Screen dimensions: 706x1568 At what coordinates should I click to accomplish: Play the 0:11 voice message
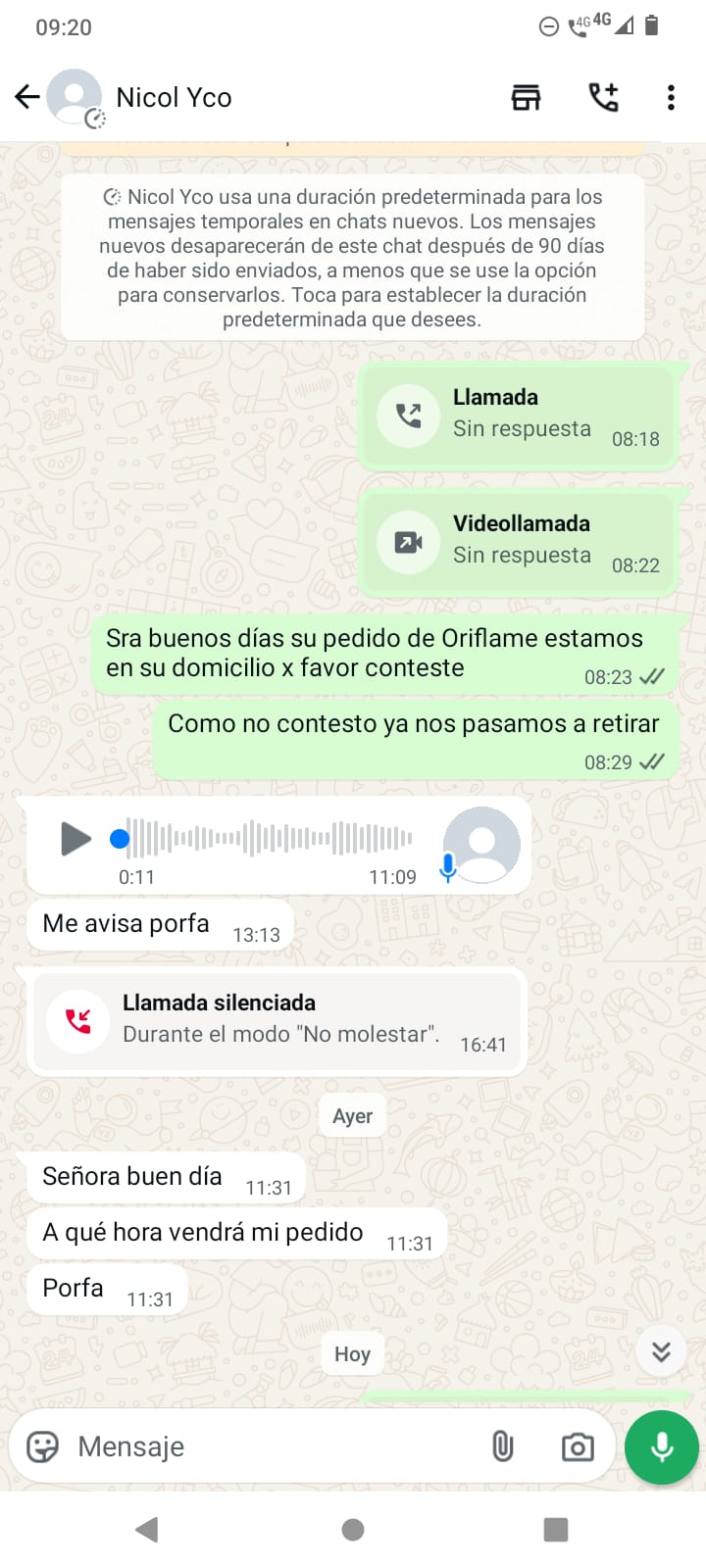coord(76,839)
